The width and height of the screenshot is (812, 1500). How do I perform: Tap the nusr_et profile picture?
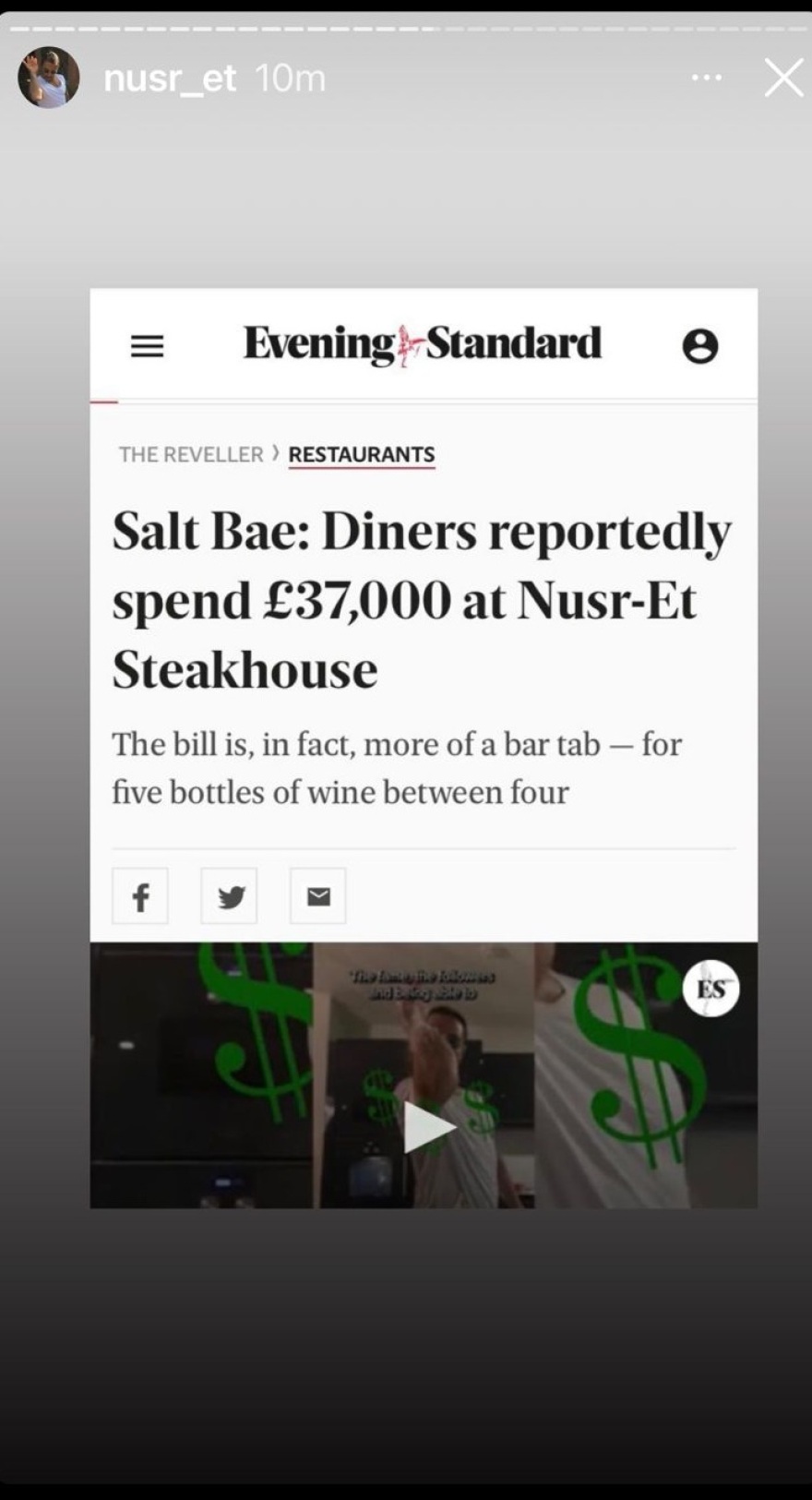(49, 78)
